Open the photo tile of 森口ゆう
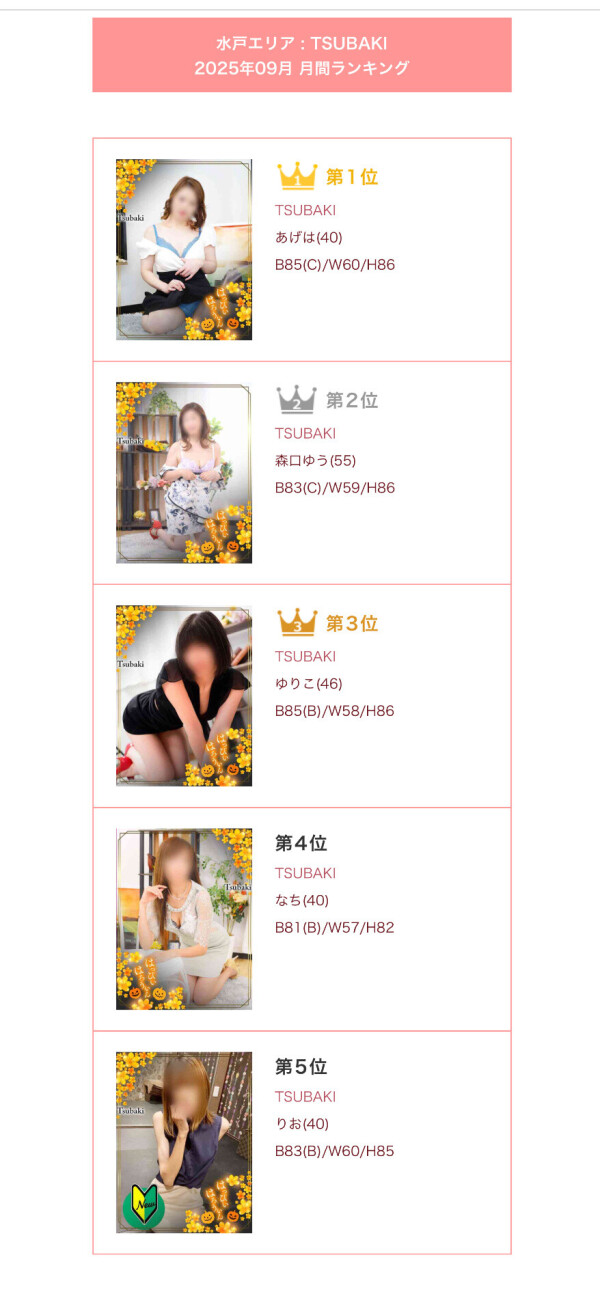Screen dimensions: 600x1292 (184, 472)
